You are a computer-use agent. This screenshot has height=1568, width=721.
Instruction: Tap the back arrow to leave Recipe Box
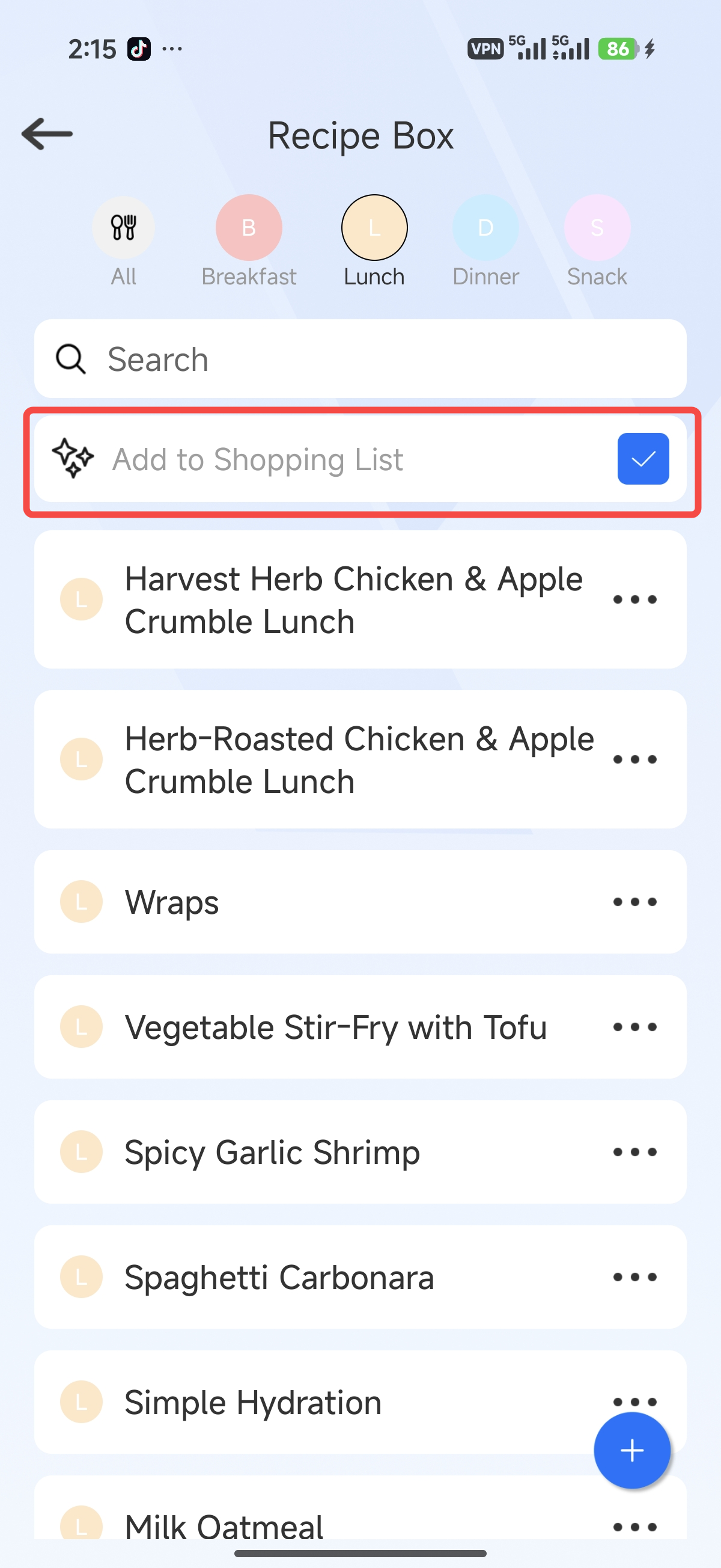click(x=47, y=133)
